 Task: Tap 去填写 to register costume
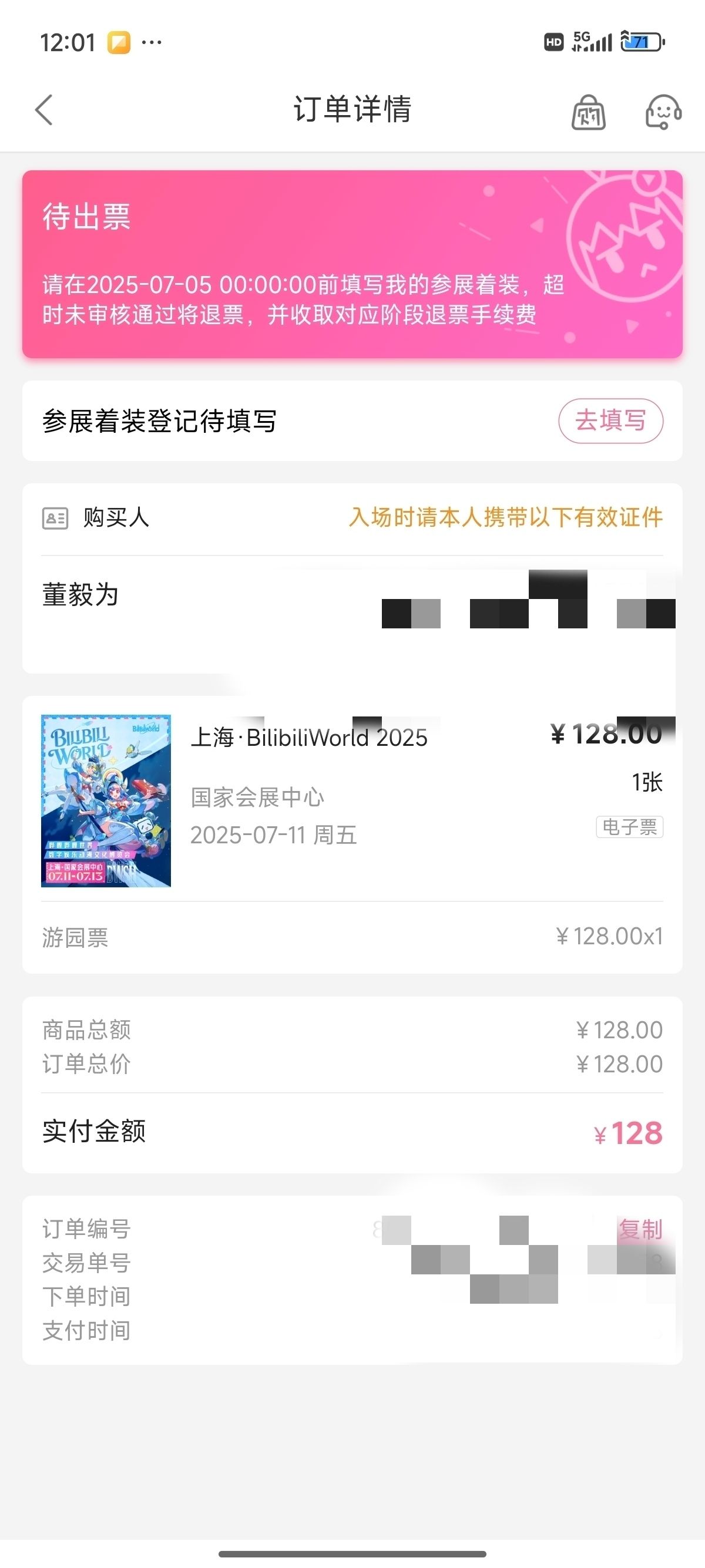[610, 420]
